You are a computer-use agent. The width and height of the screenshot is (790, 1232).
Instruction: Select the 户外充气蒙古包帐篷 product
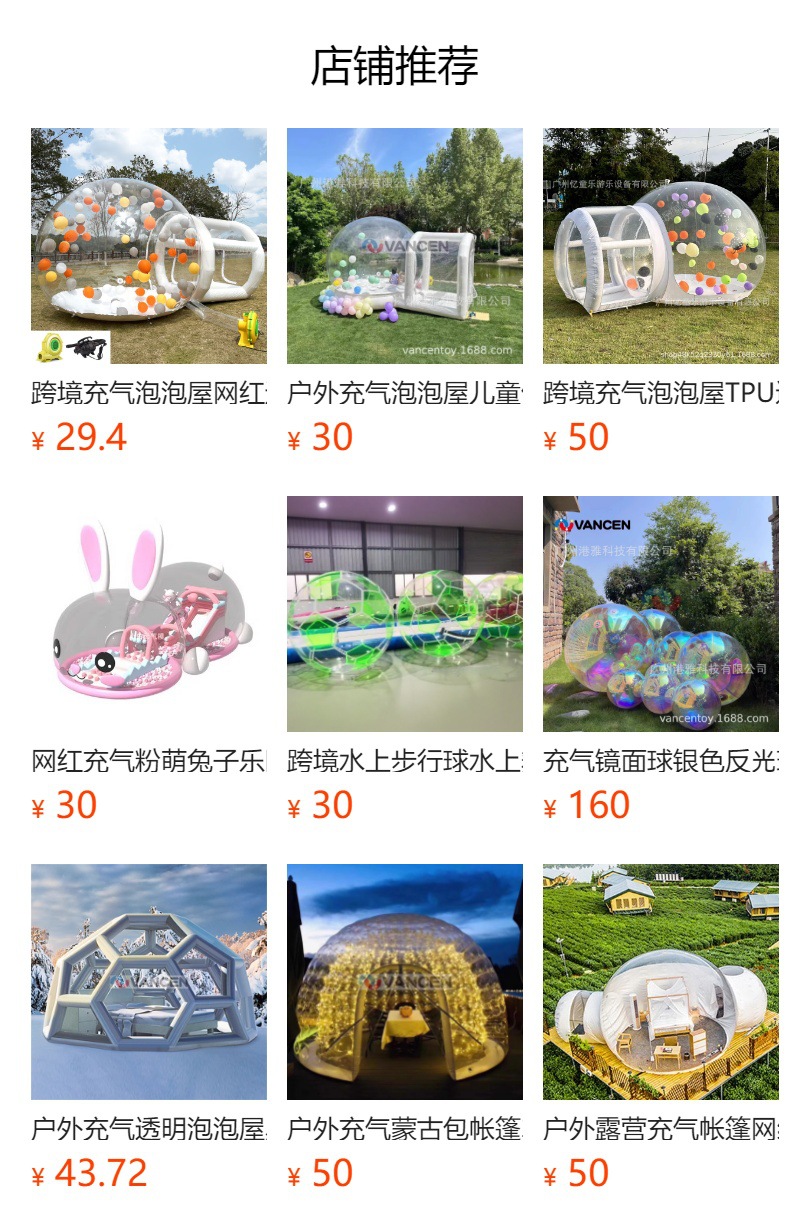tap(404, 982)
